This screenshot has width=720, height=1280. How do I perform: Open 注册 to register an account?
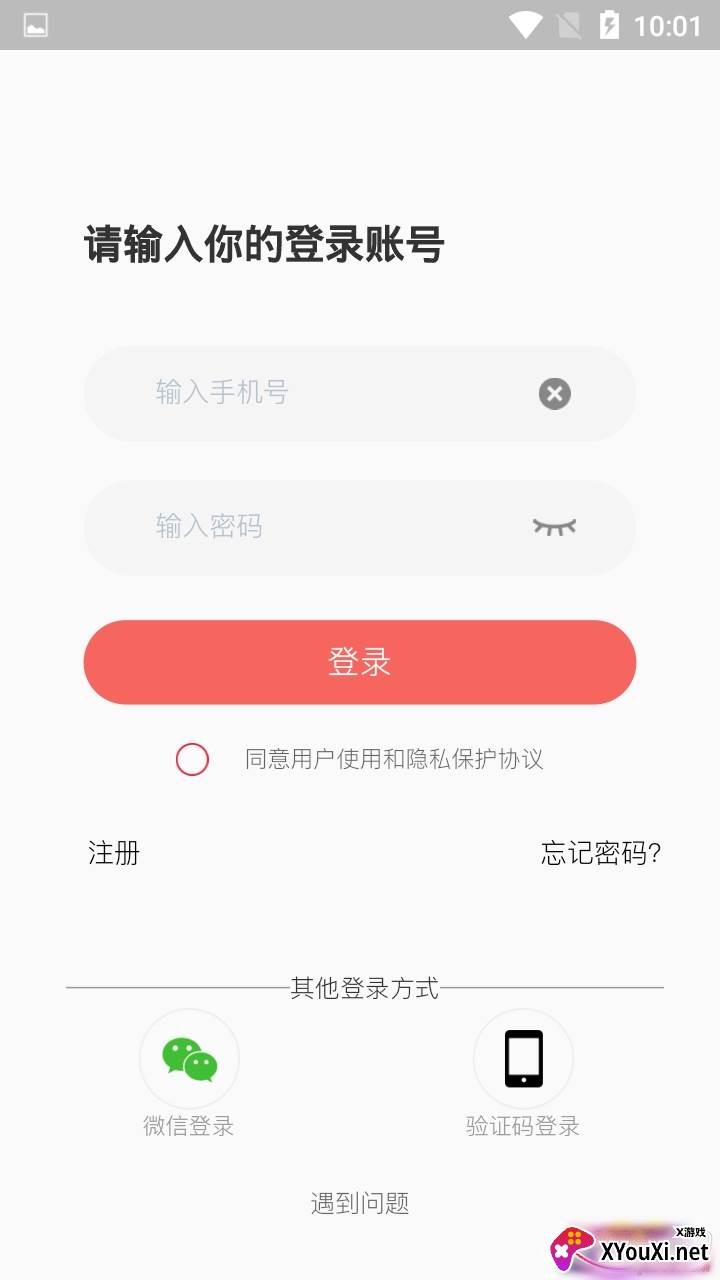(114, 853)
